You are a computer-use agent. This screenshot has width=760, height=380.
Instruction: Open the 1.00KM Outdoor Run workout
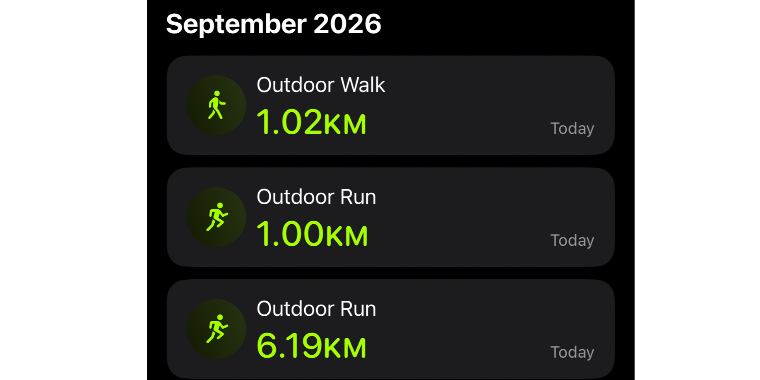tap(391, 217)
